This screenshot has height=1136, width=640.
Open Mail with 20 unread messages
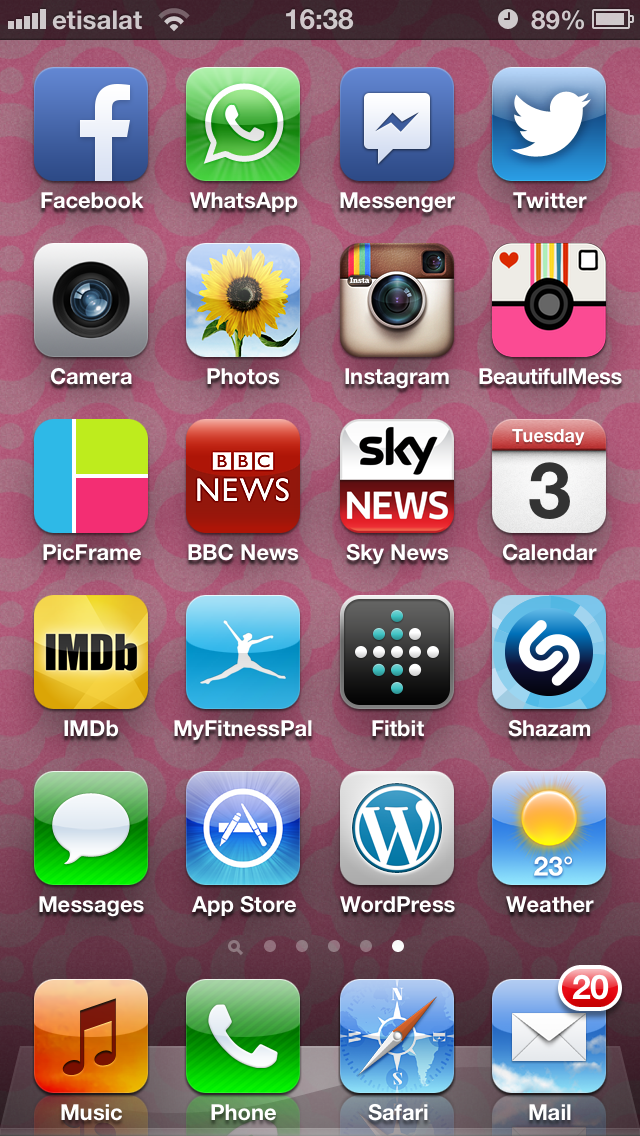pyautogui.click(x=549, y=1037)
